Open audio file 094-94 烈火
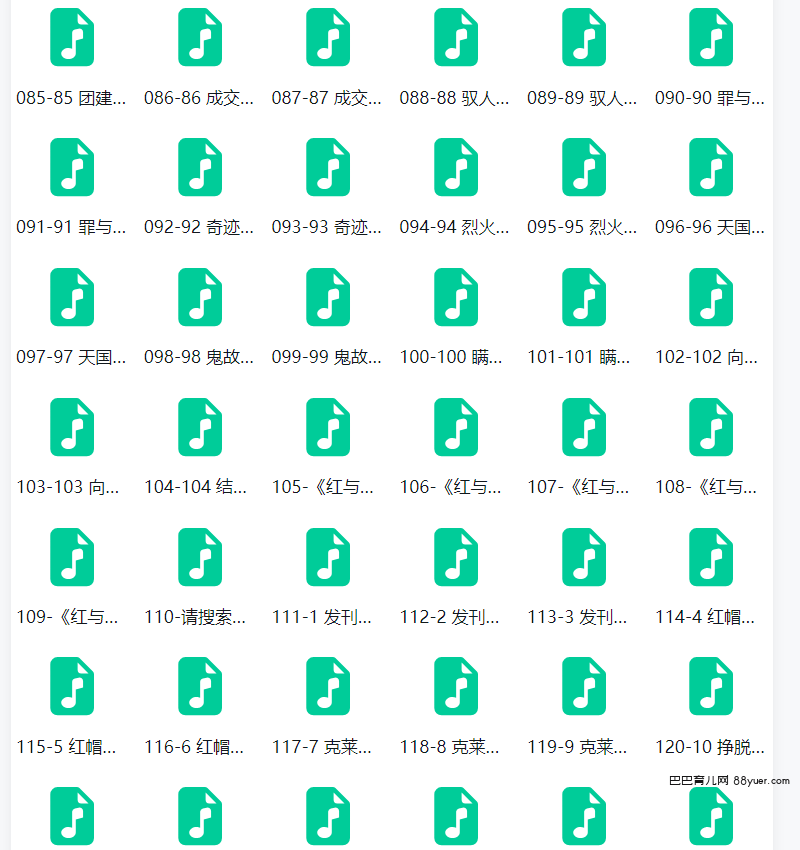This screenshot has height=850, width=800. click(456, 167)
